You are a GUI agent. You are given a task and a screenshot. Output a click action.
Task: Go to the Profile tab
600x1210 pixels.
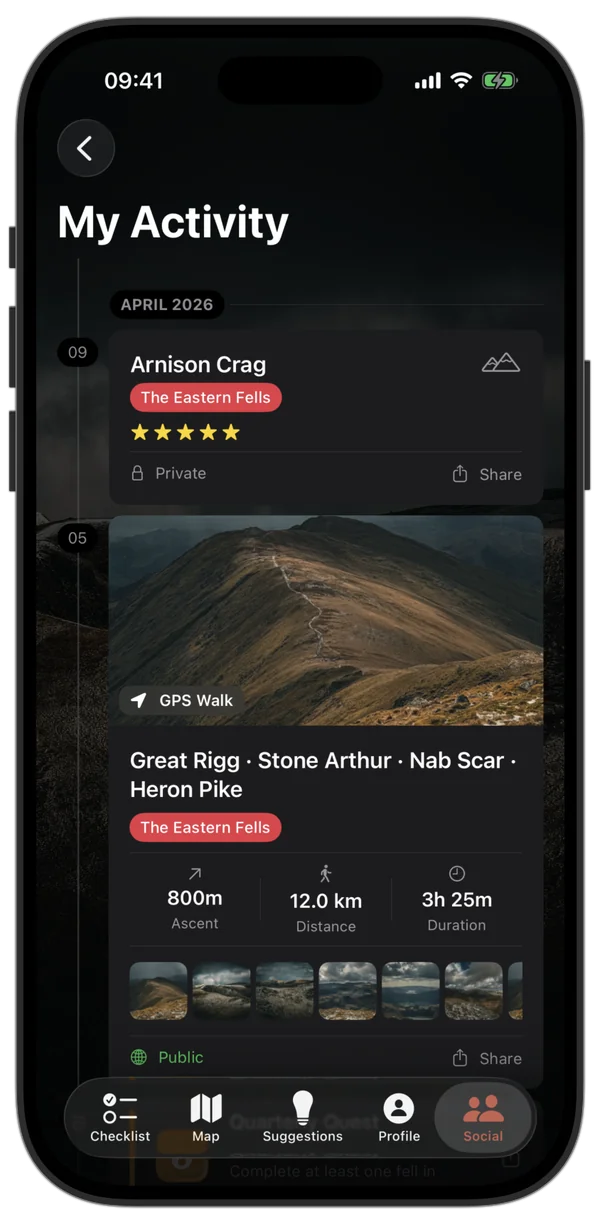pos(399,1117)
